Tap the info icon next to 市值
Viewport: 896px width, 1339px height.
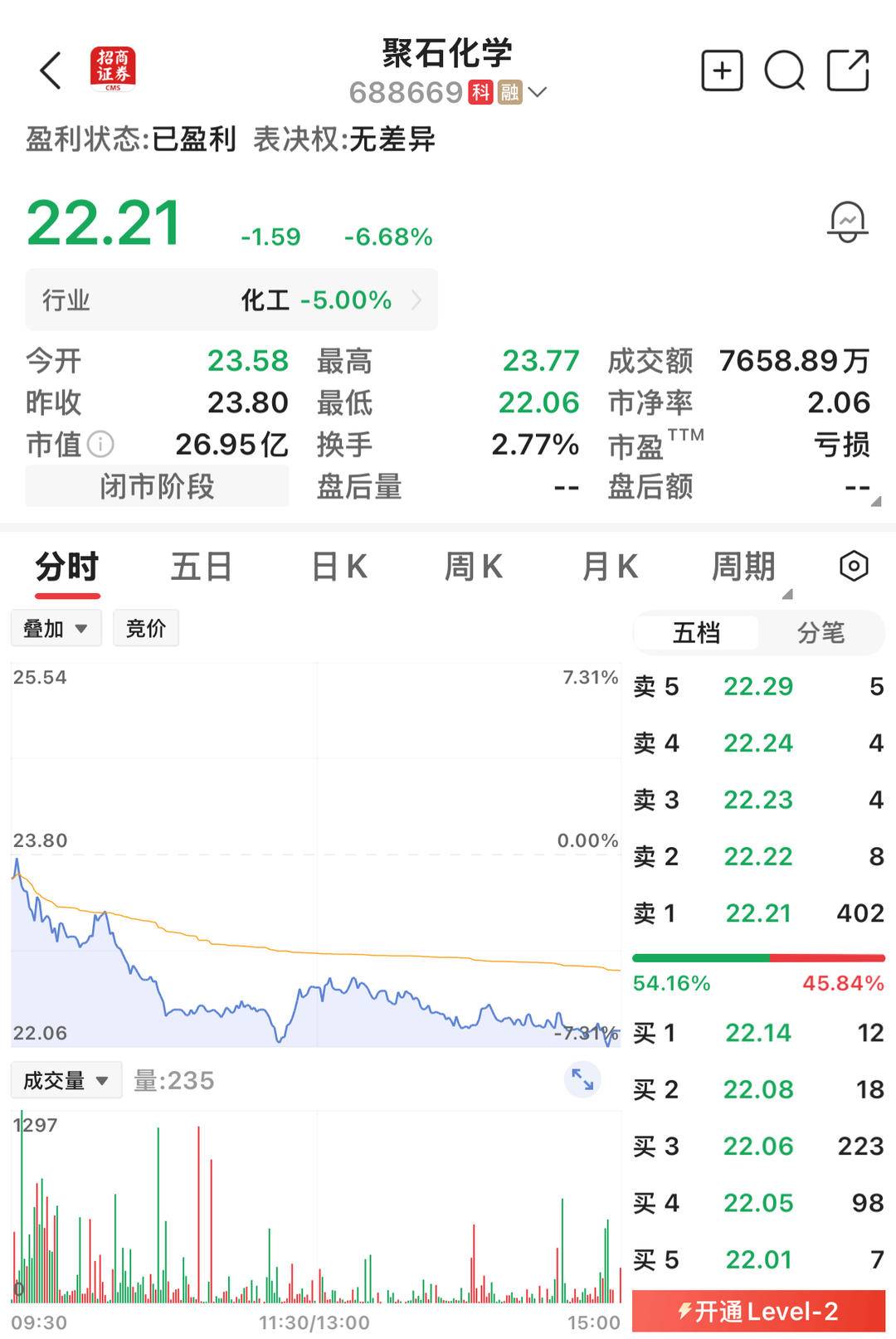(x=99, y=446)
